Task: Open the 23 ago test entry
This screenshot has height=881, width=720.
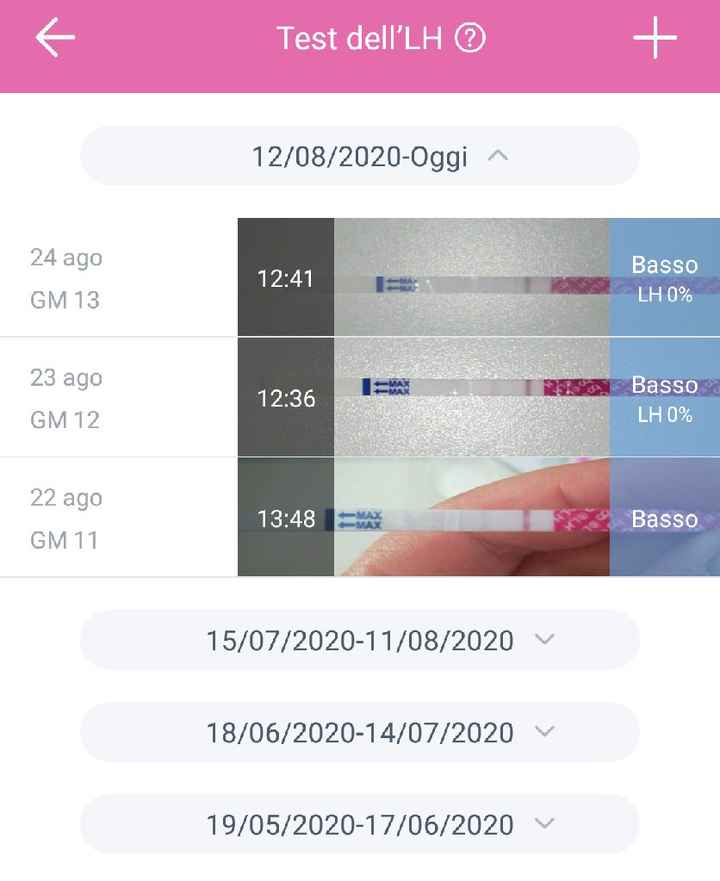Action: (360, 398)
